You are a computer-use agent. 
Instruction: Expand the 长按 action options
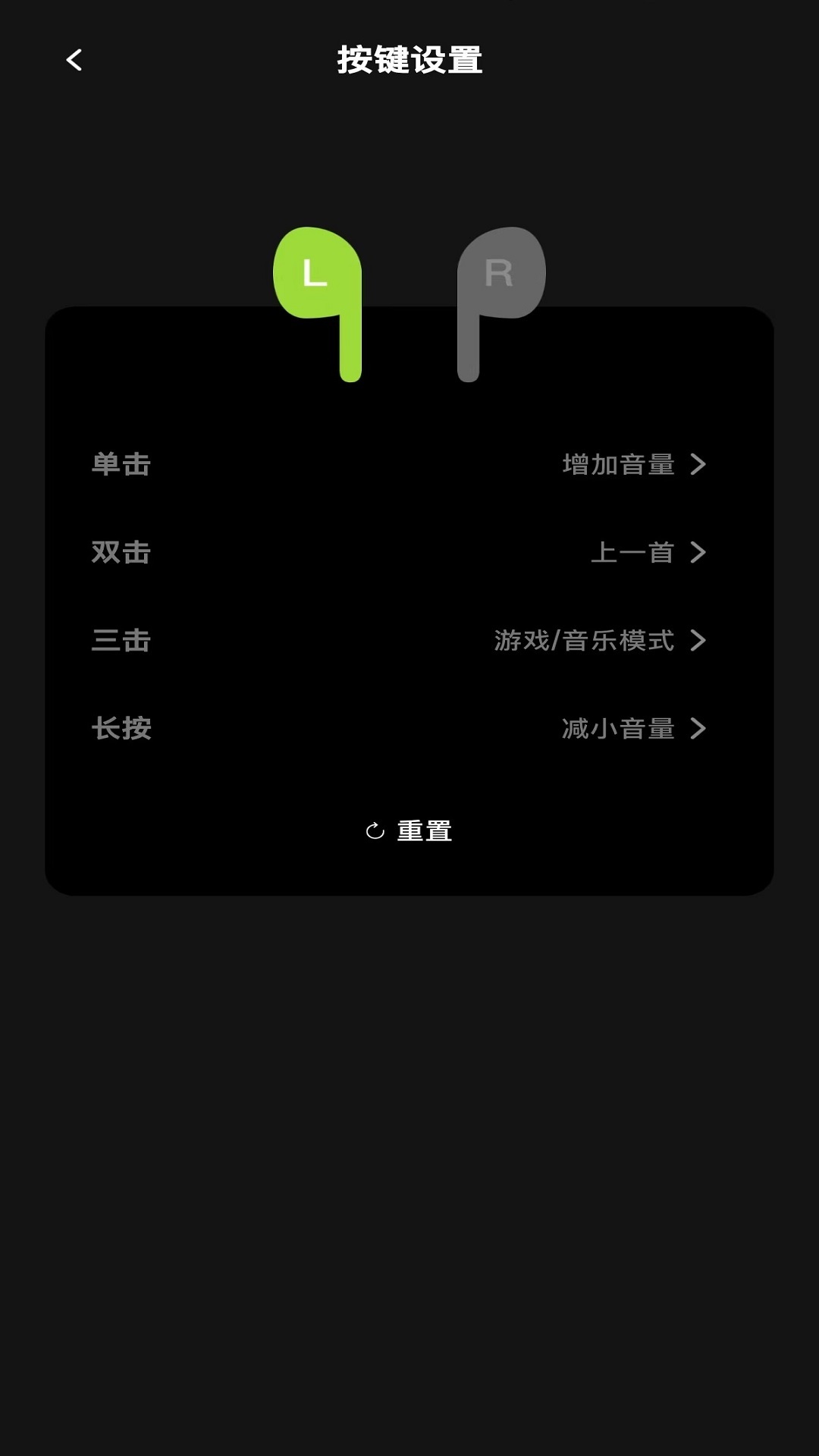click(409, 730)
